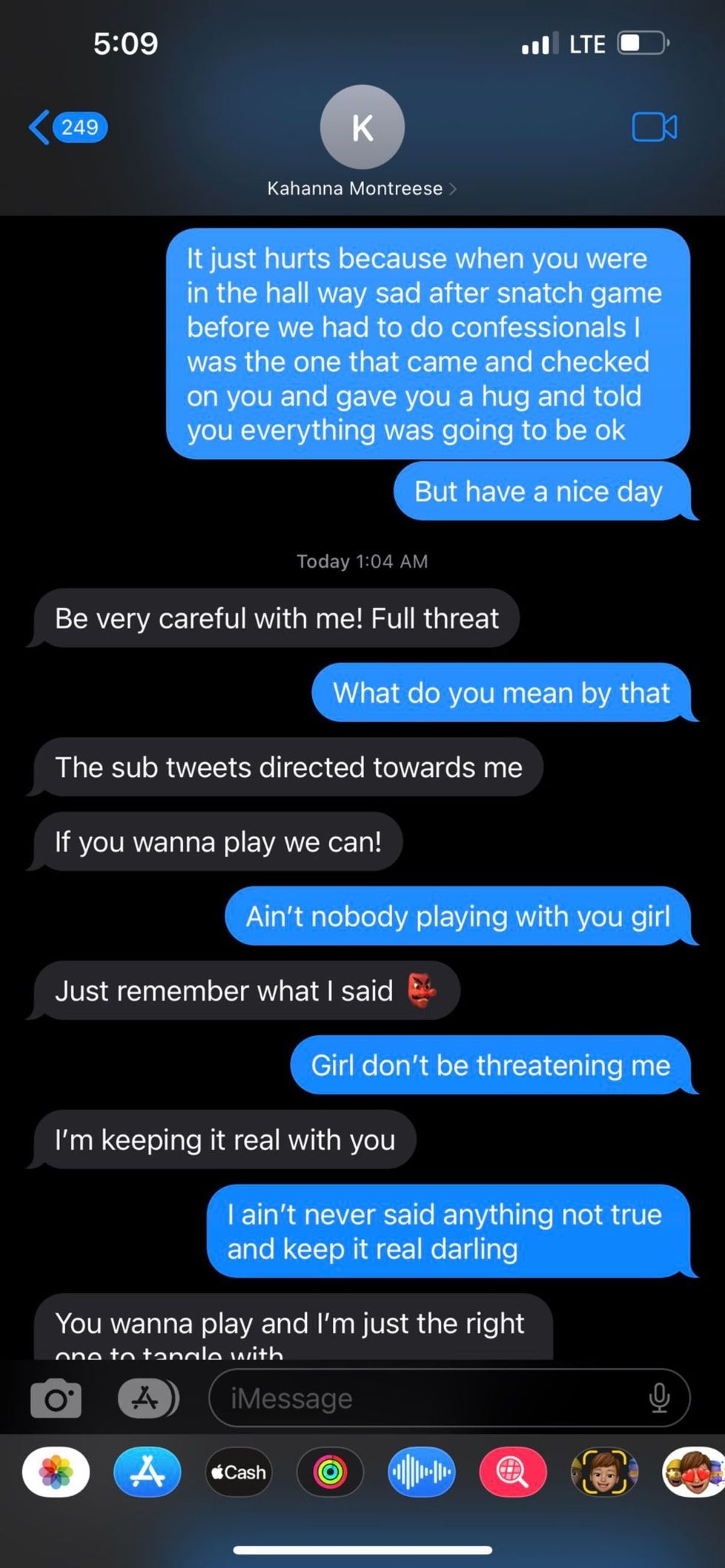Screen dimensions: 725x1568
Task: Open the App Store iMessage app
Action: tap(147, 1472)
